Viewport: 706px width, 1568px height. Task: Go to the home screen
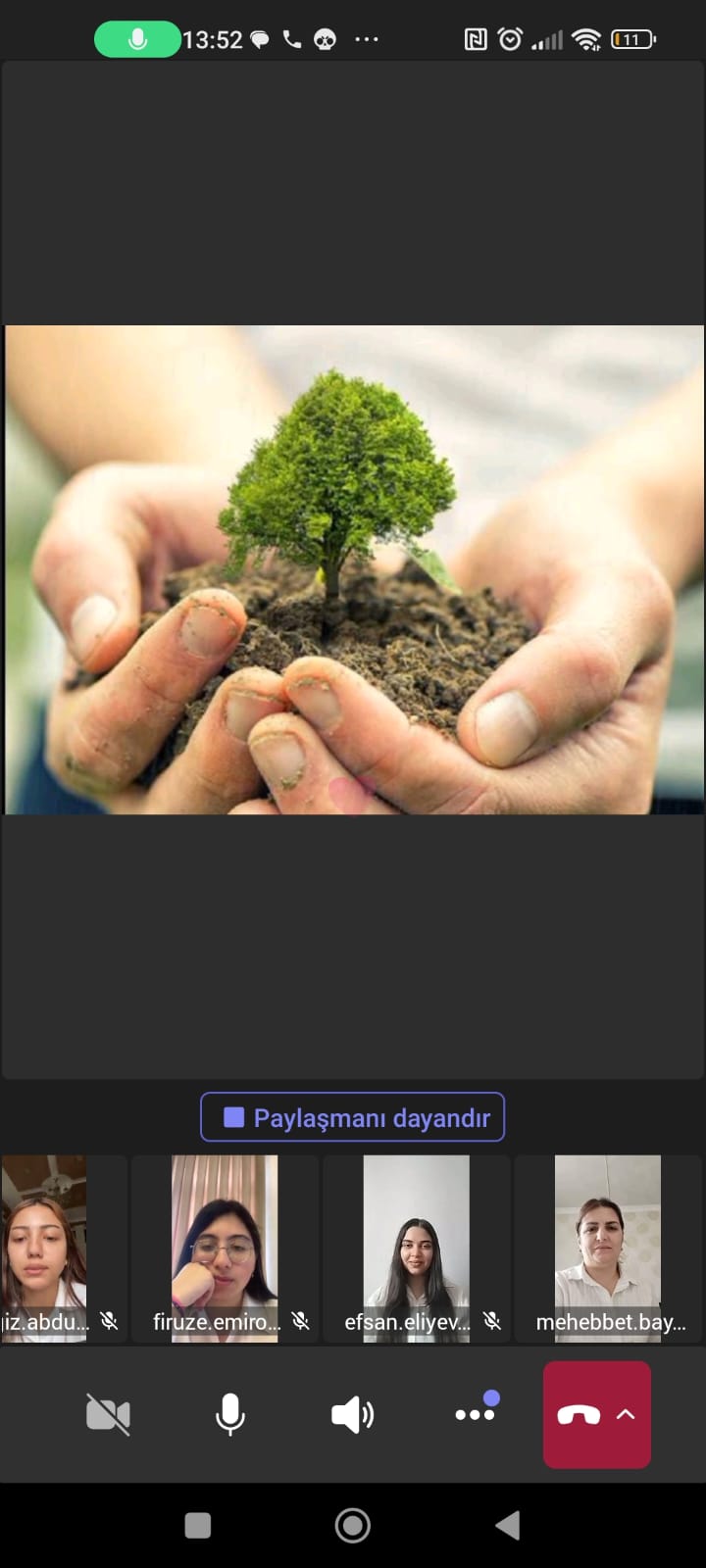(353, 1525)
